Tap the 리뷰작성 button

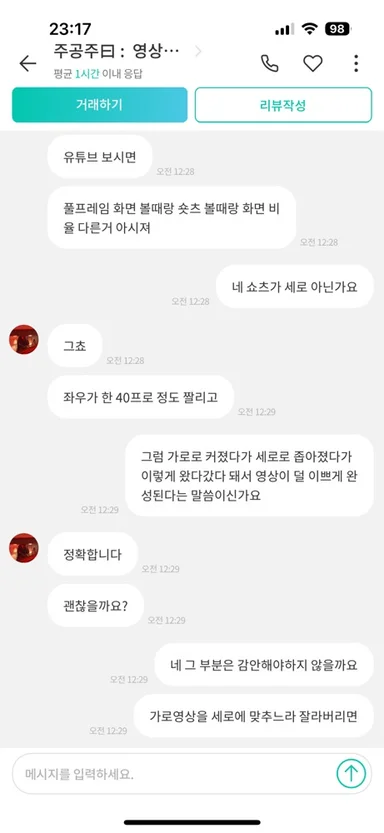point(283,105)
